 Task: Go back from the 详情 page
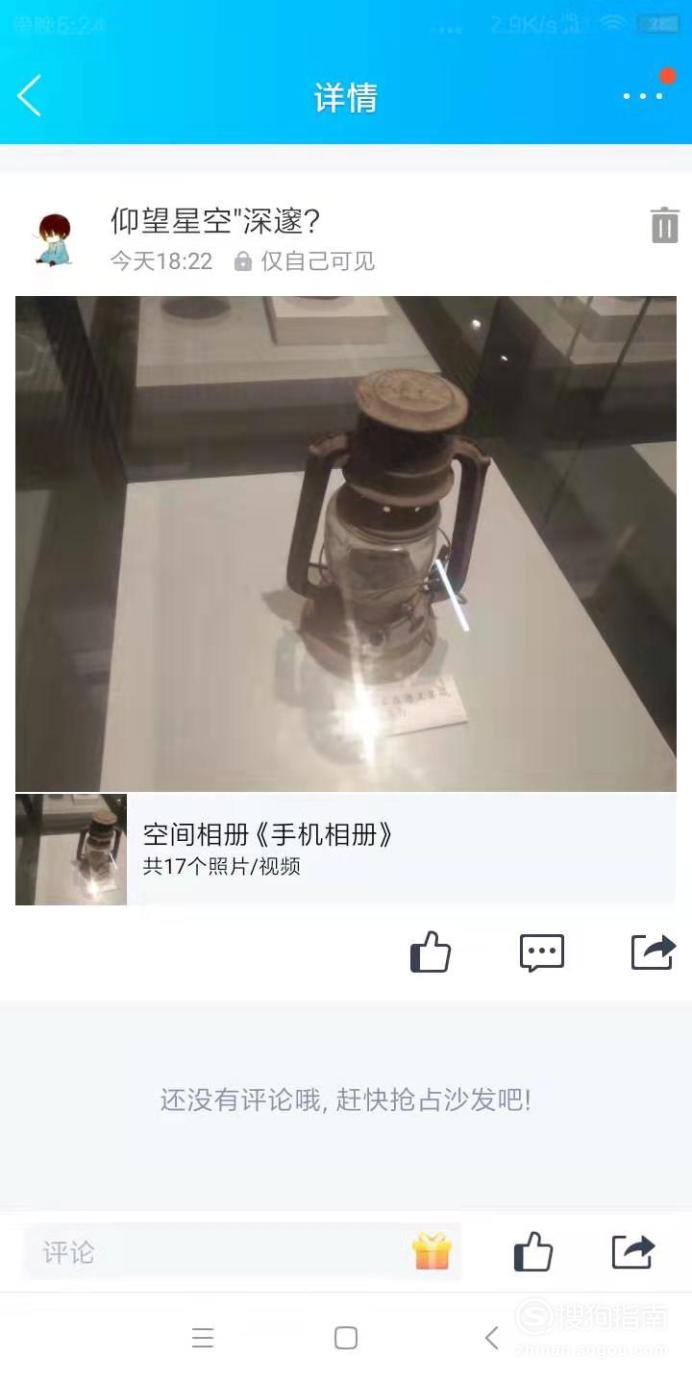[x=30, y=96]
